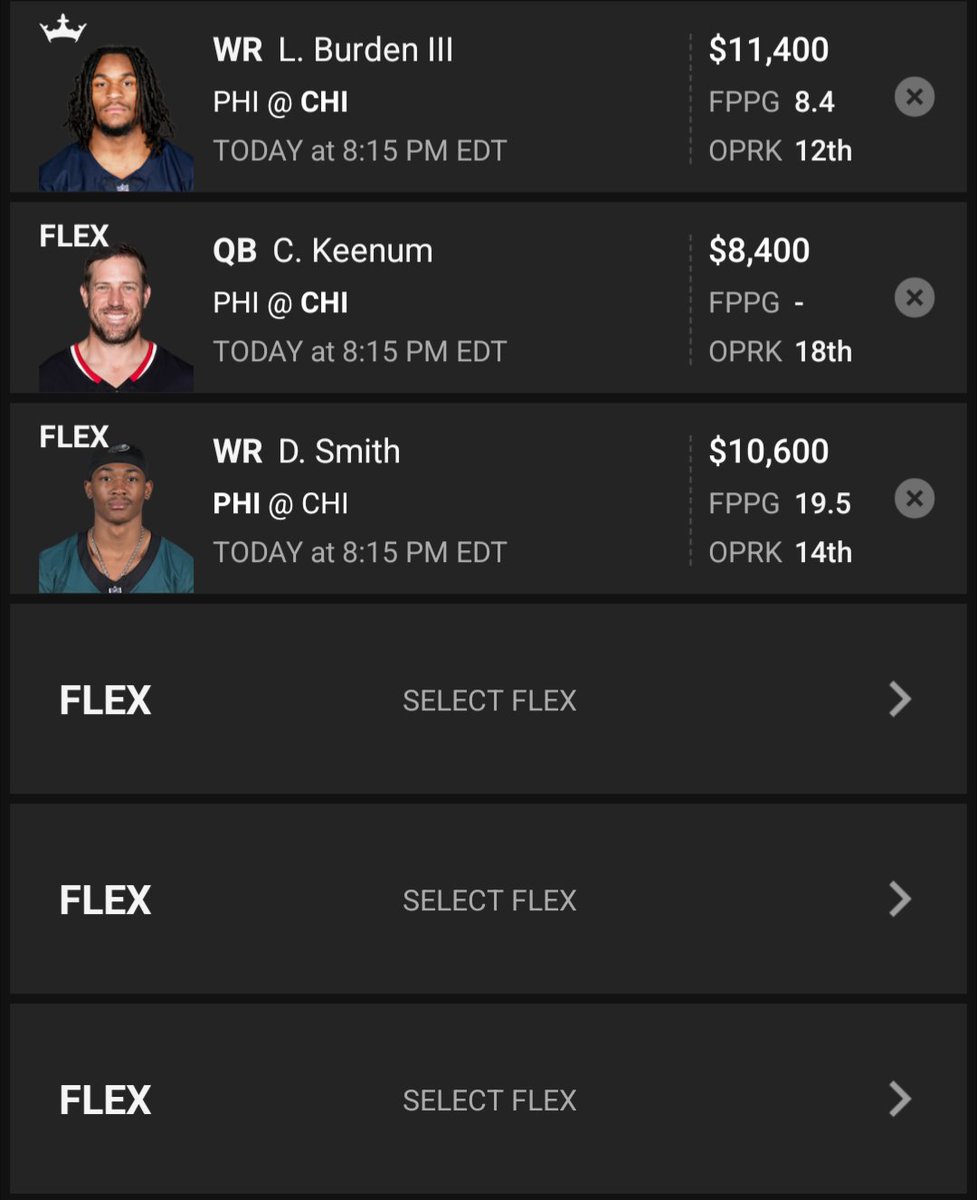Fill the second empty FLEX slot

[x=488, y=900]
